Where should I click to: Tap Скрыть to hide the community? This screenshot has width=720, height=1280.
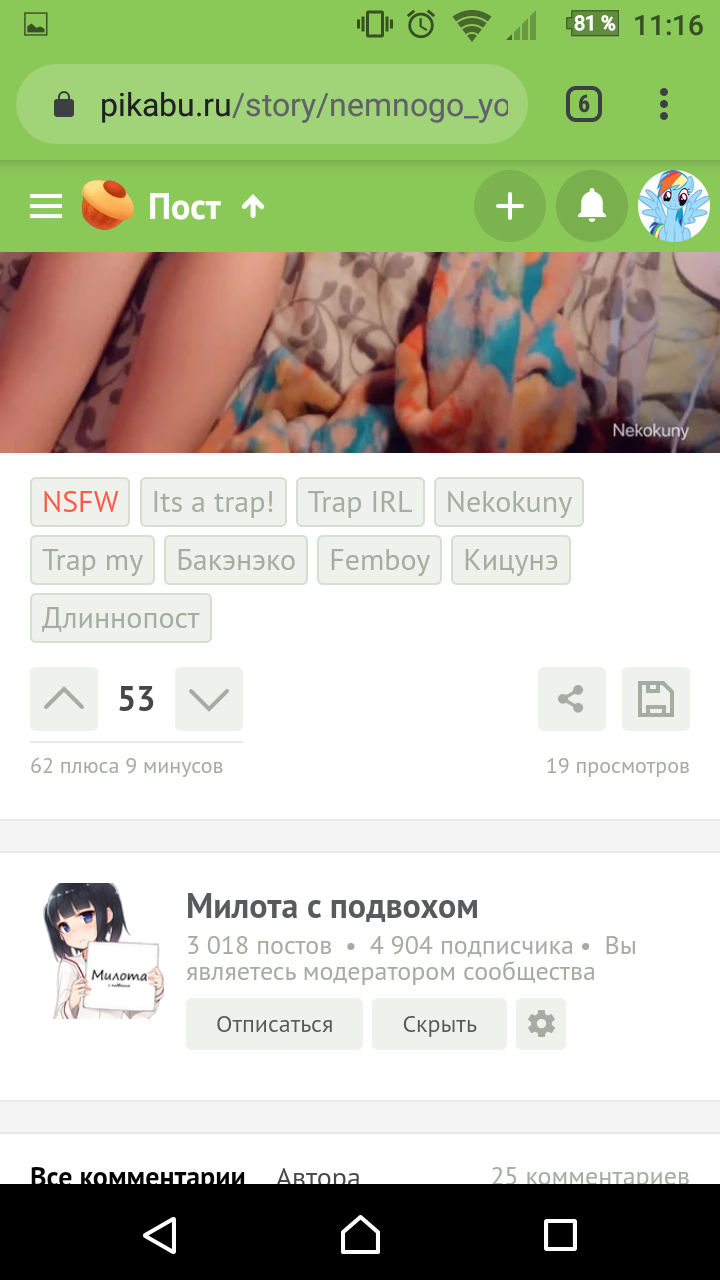439,1024
